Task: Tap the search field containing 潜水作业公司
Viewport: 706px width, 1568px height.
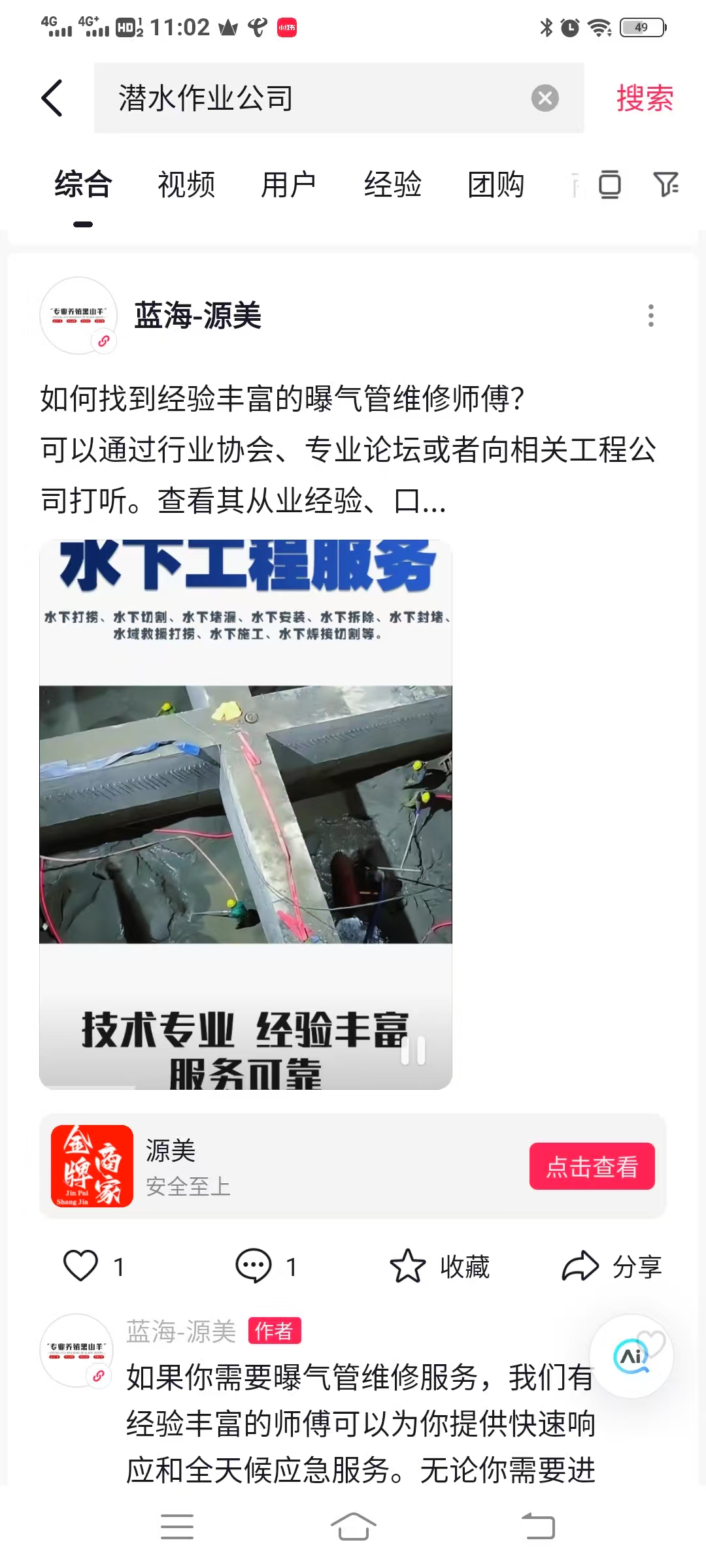Action: pos(314,98)
